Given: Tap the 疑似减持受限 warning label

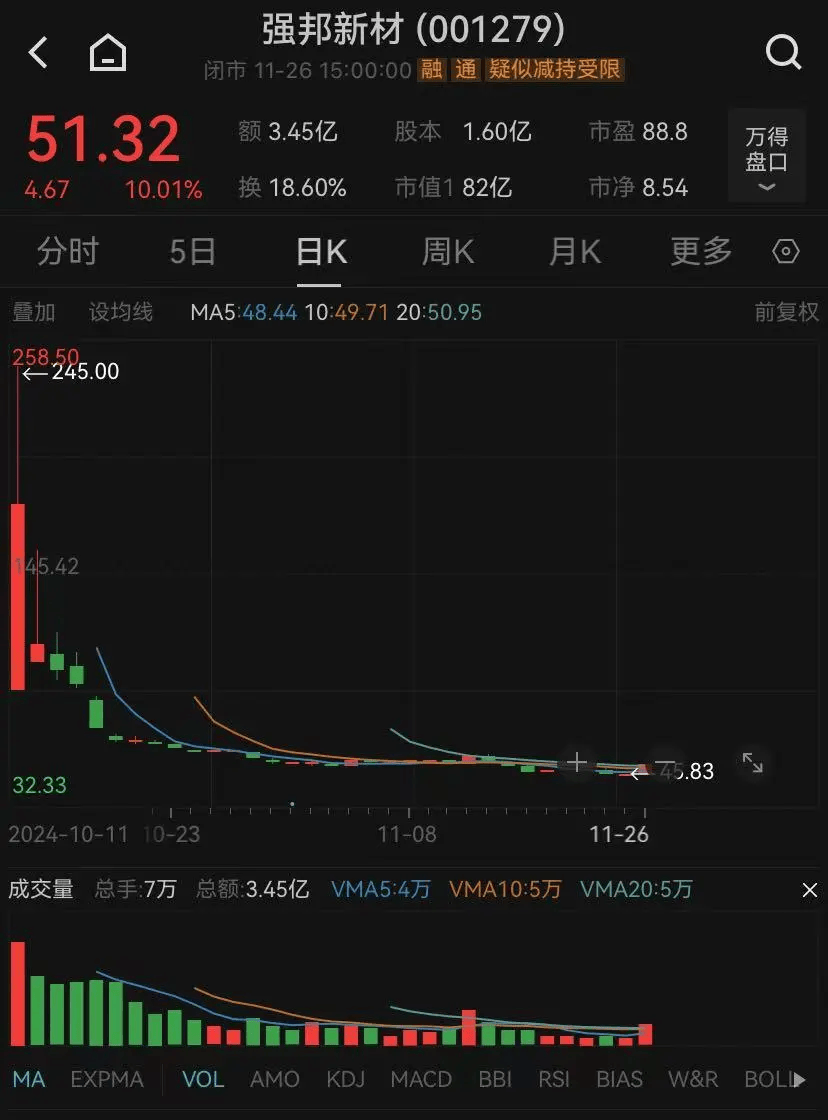Looking at the screenshot, I should (x=554, y=71).
